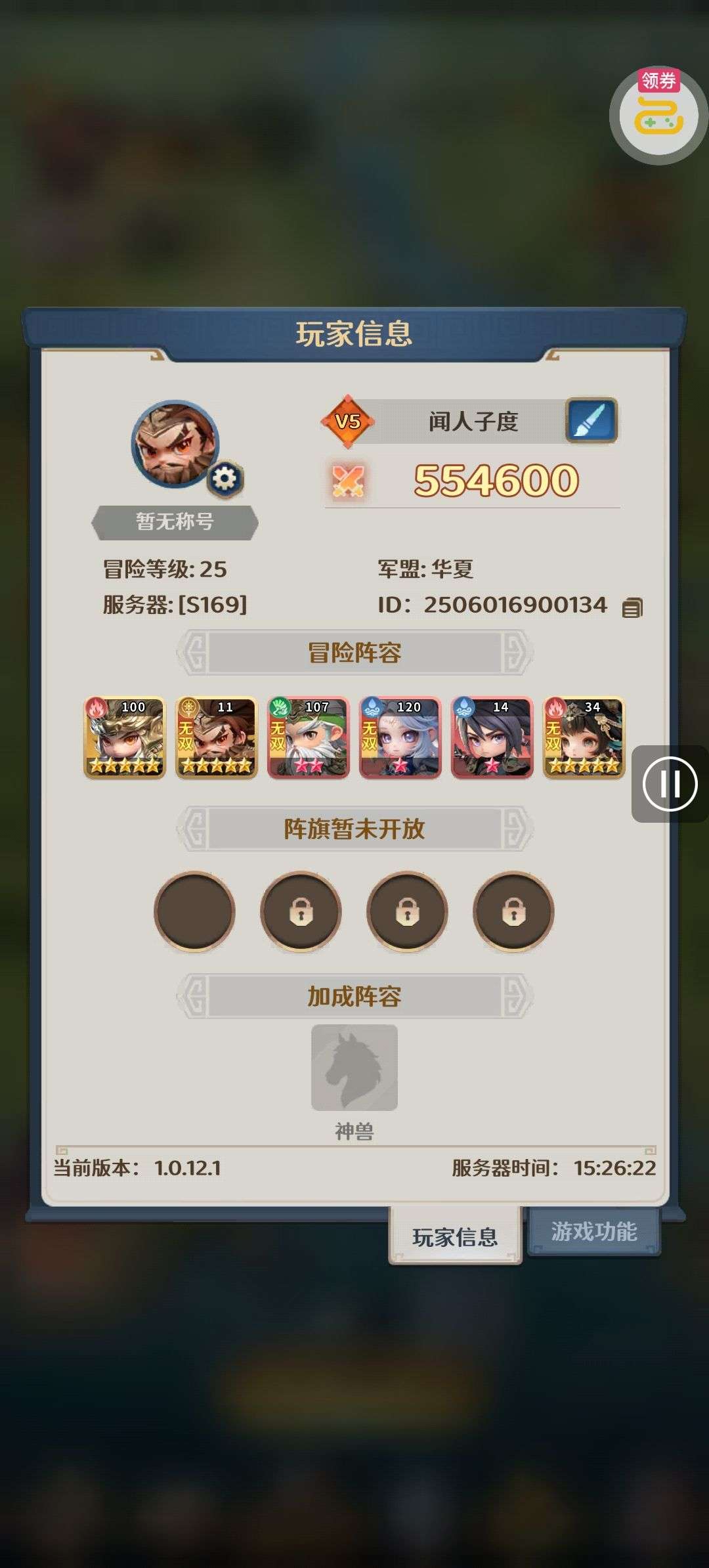Copy the player ID
709x1568 pixels.
(632, 607)
